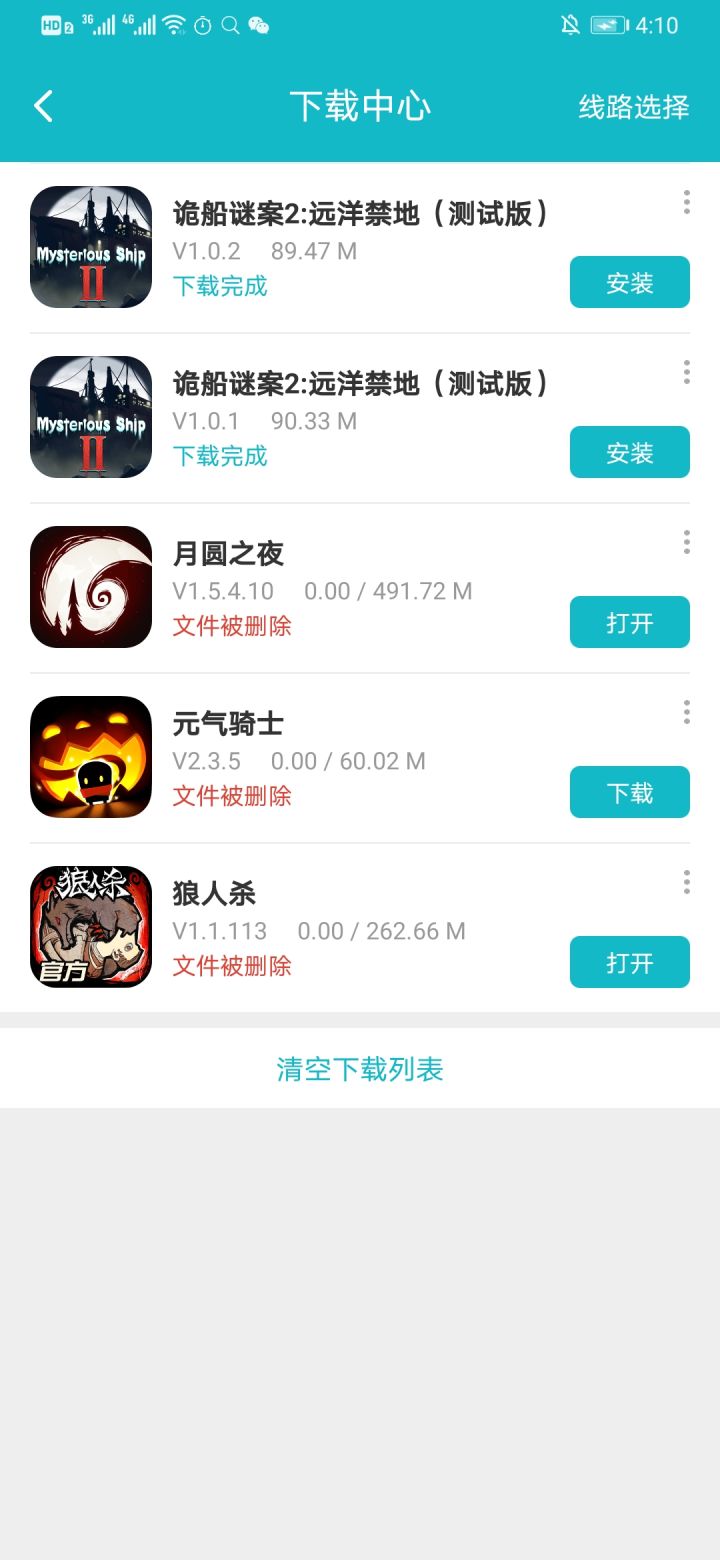Open 线路选择 route selection
The height and width of the screenshot is (1560, 720).
(x=633, y=107)
